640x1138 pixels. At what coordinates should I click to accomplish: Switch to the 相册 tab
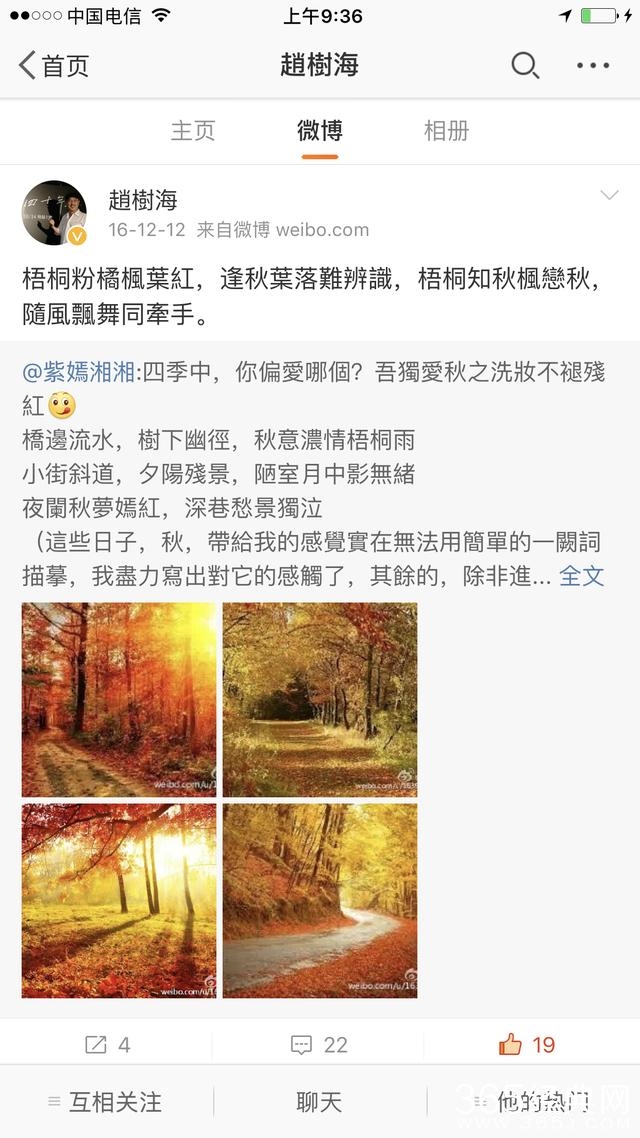tap(446, 131)
